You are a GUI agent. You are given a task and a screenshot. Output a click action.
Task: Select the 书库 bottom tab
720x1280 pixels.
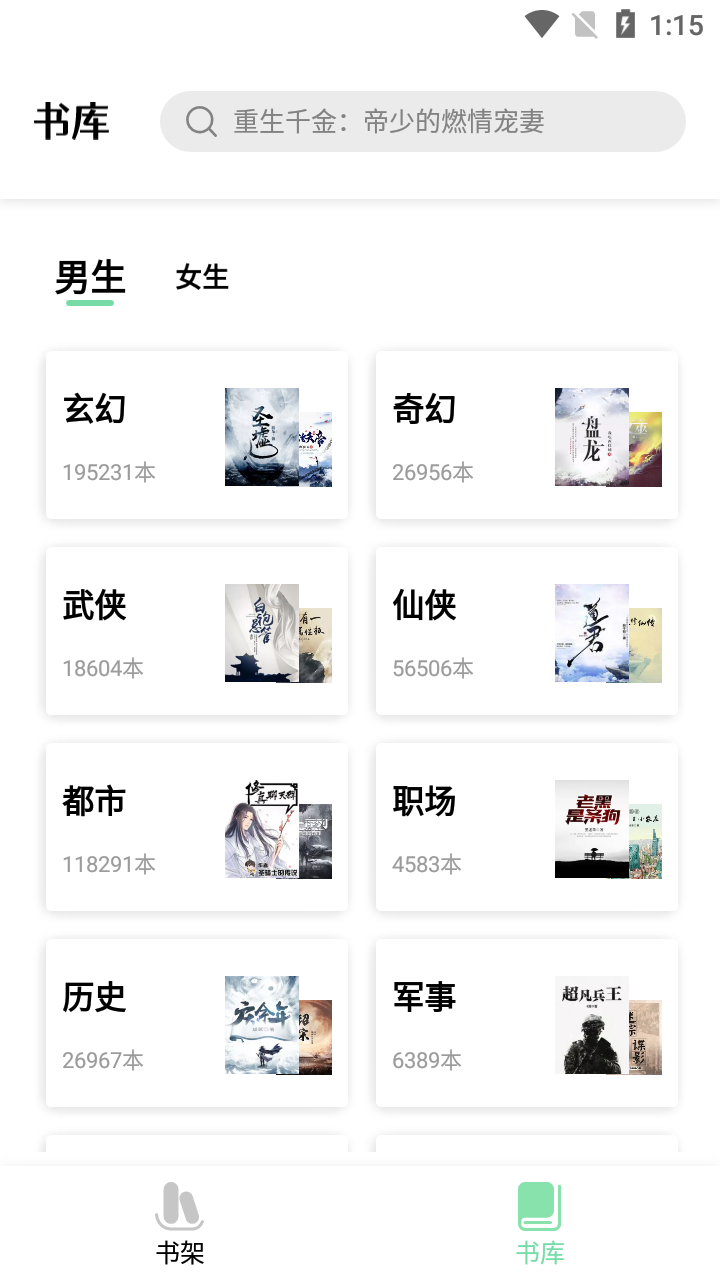click(540, 1223)
